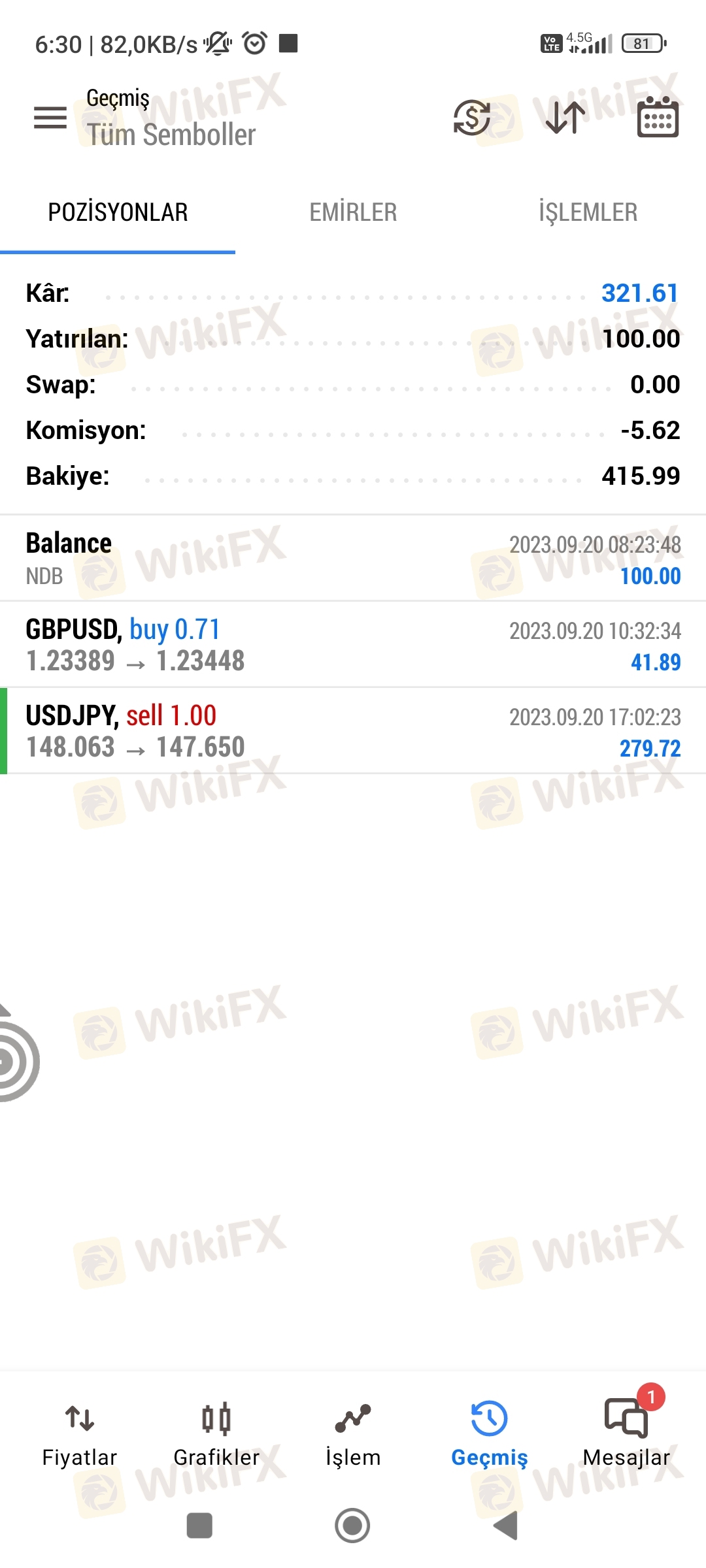
Task: Tap the system back button
Action: (505, 1526)
